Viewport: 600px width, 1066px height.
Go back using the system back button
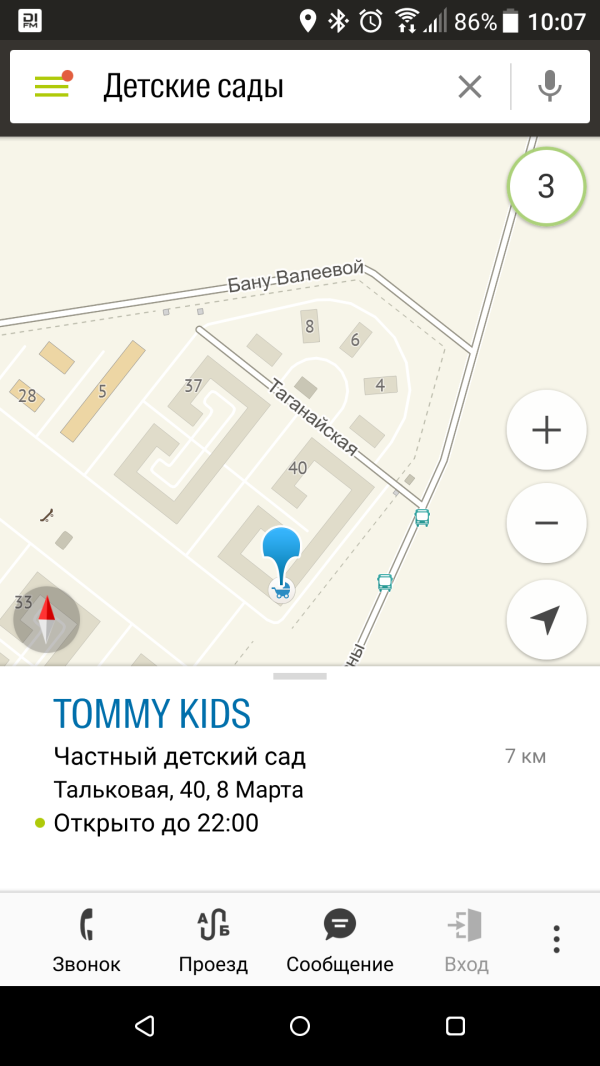pyautogui.click(x=144, y=1026)
